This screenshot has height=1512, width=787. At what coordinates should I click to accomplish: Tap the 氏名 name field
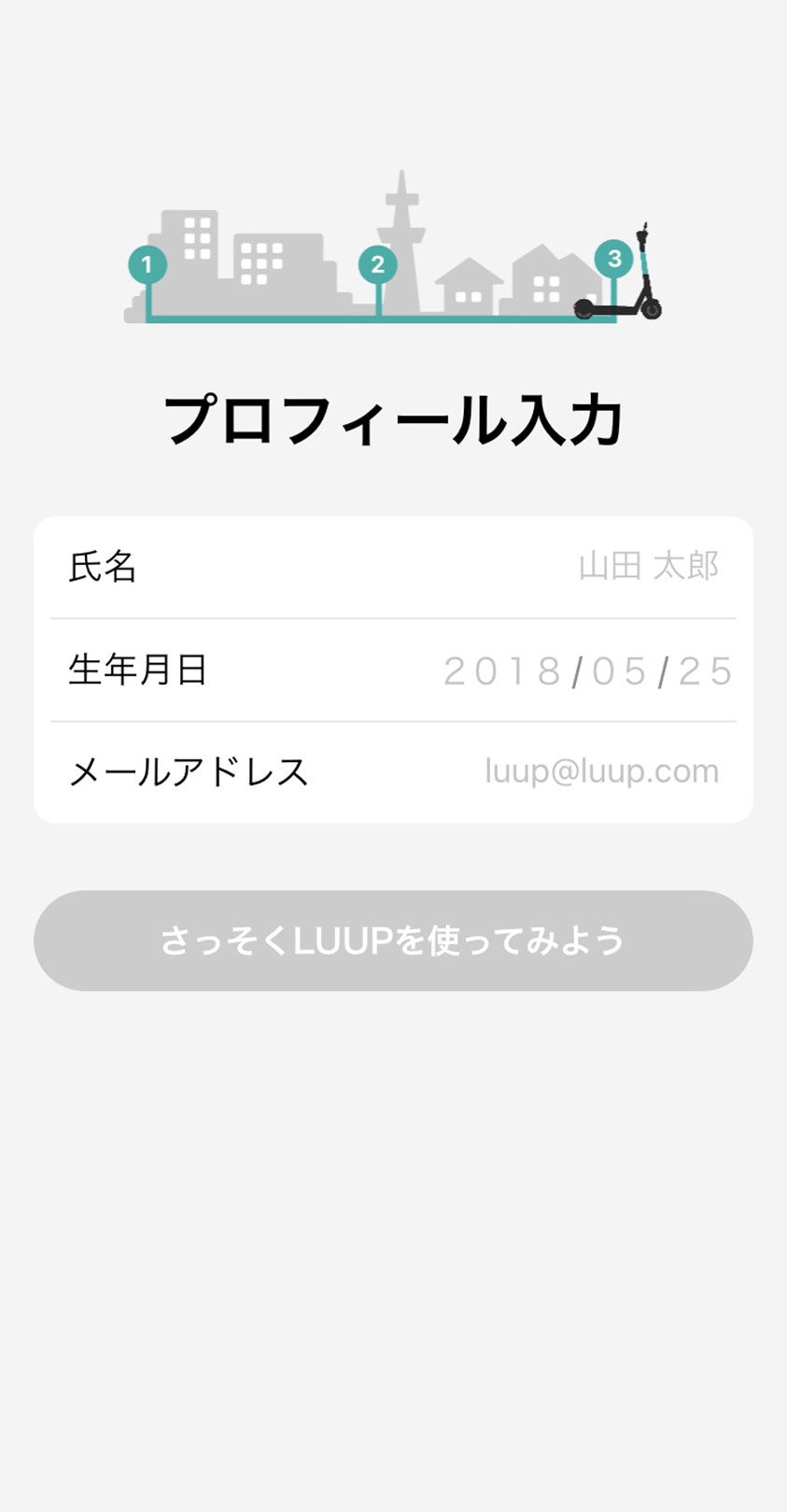pos(393,567)
